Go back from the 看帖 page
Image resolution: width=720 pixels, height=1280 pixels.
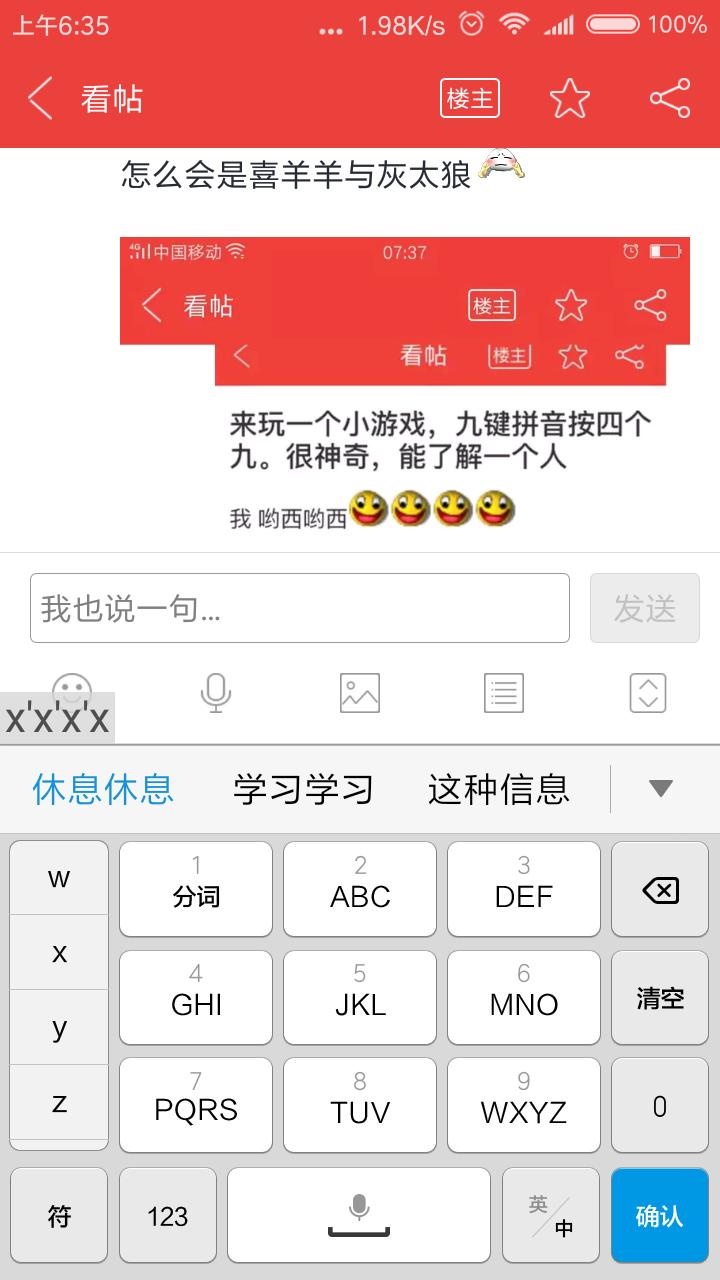pyautogui.click(x=40, y=98)
